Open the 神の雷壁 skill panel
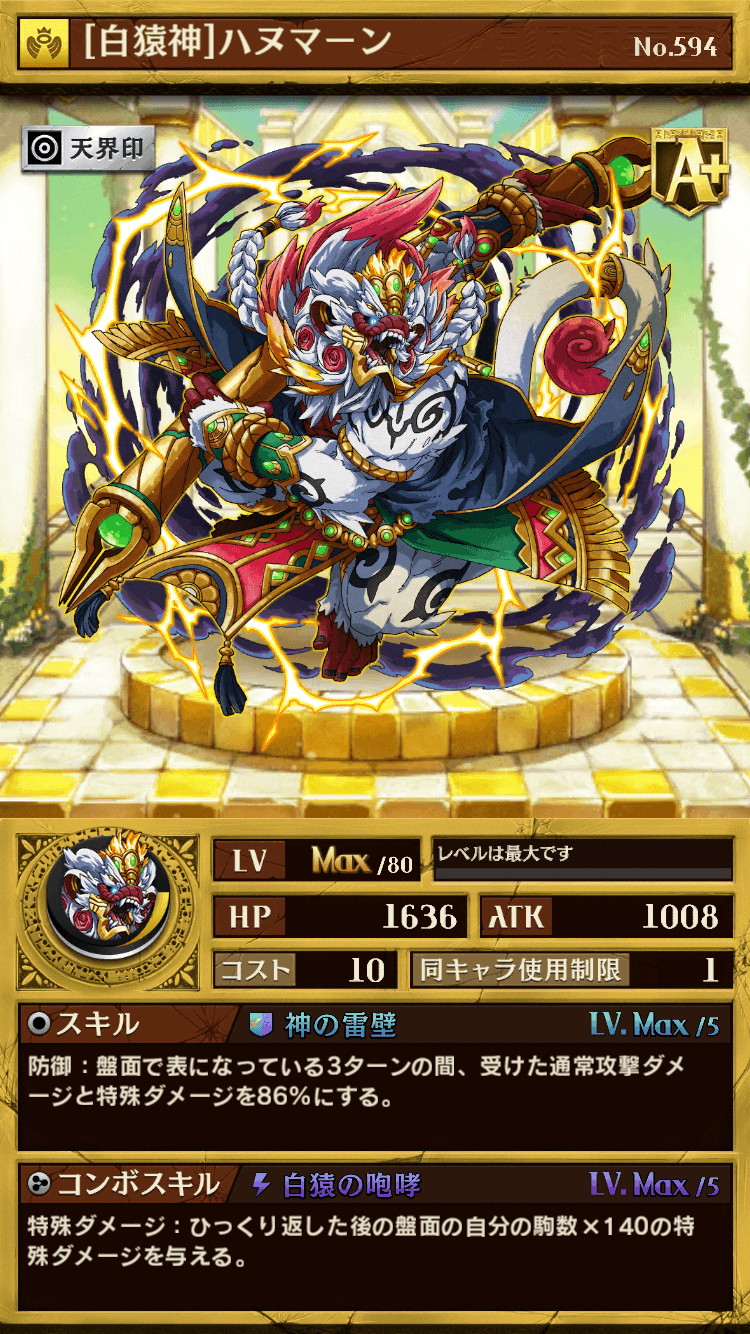750x1334 pixels. coord(375,1078)
